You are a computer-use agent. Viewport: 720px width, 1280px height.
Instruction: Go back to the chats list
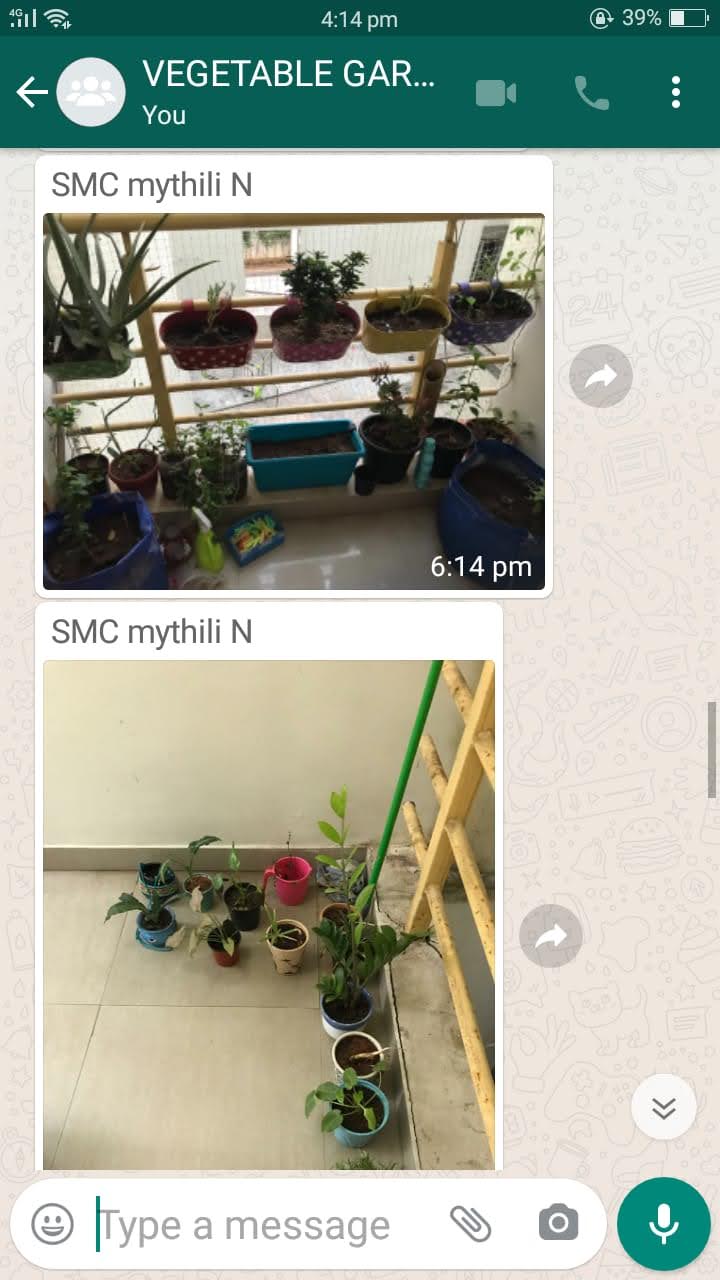click(32, 93)
